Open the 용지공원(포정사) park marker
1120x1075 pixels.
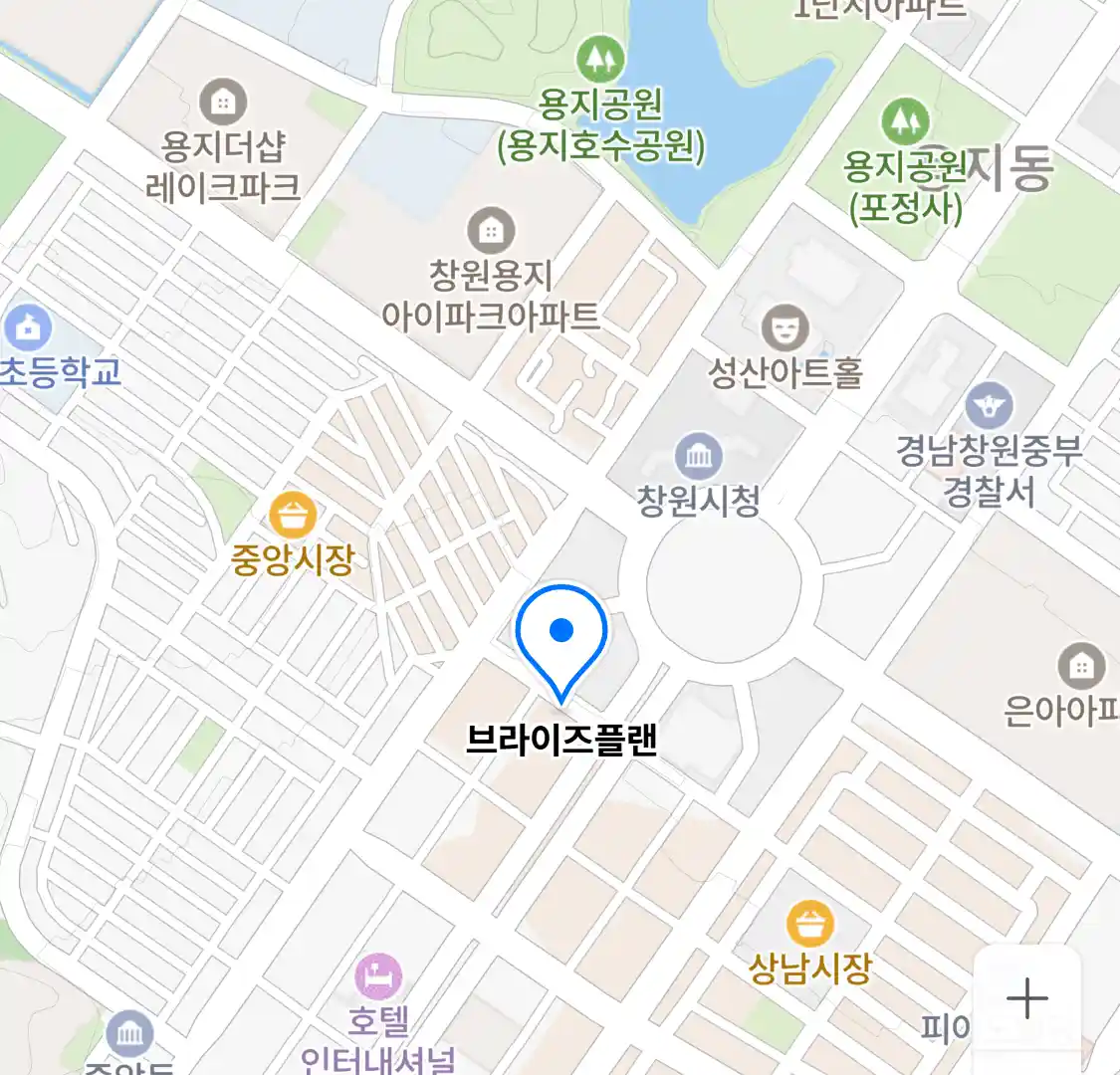point(905,120)
